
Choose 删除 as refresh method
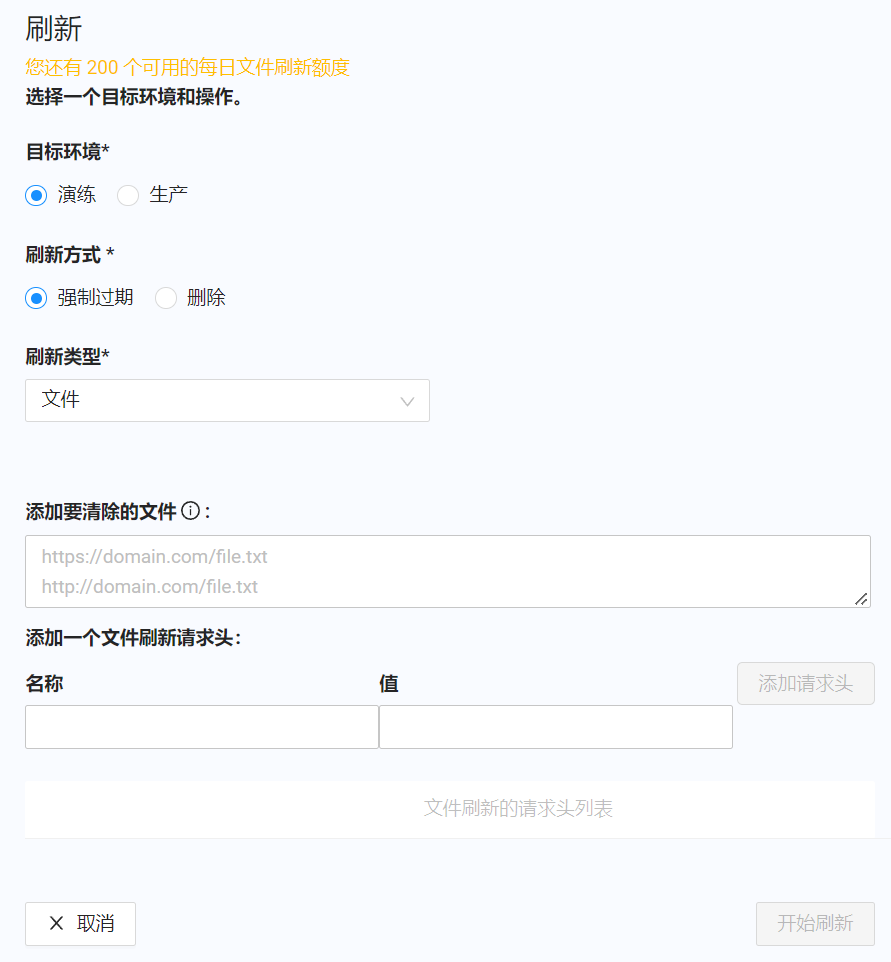pyautogui.click(x=166, y=298)
